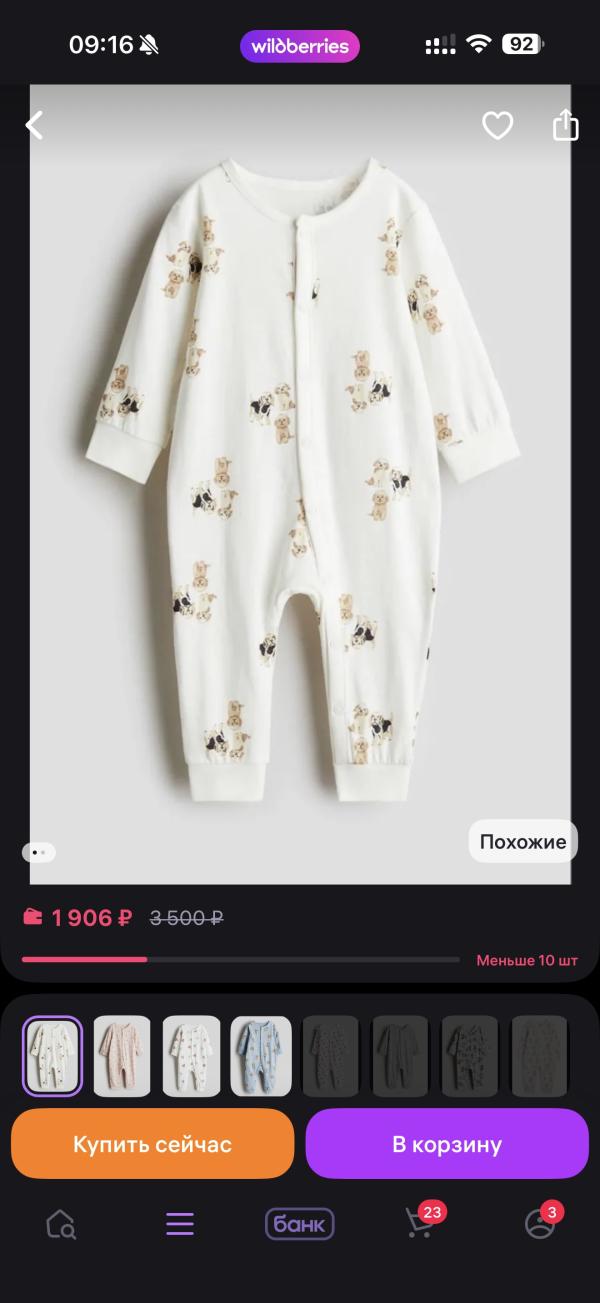Open the search home tab
The width and height of the screenshot is (600, 1303).
pos(61,1224)
